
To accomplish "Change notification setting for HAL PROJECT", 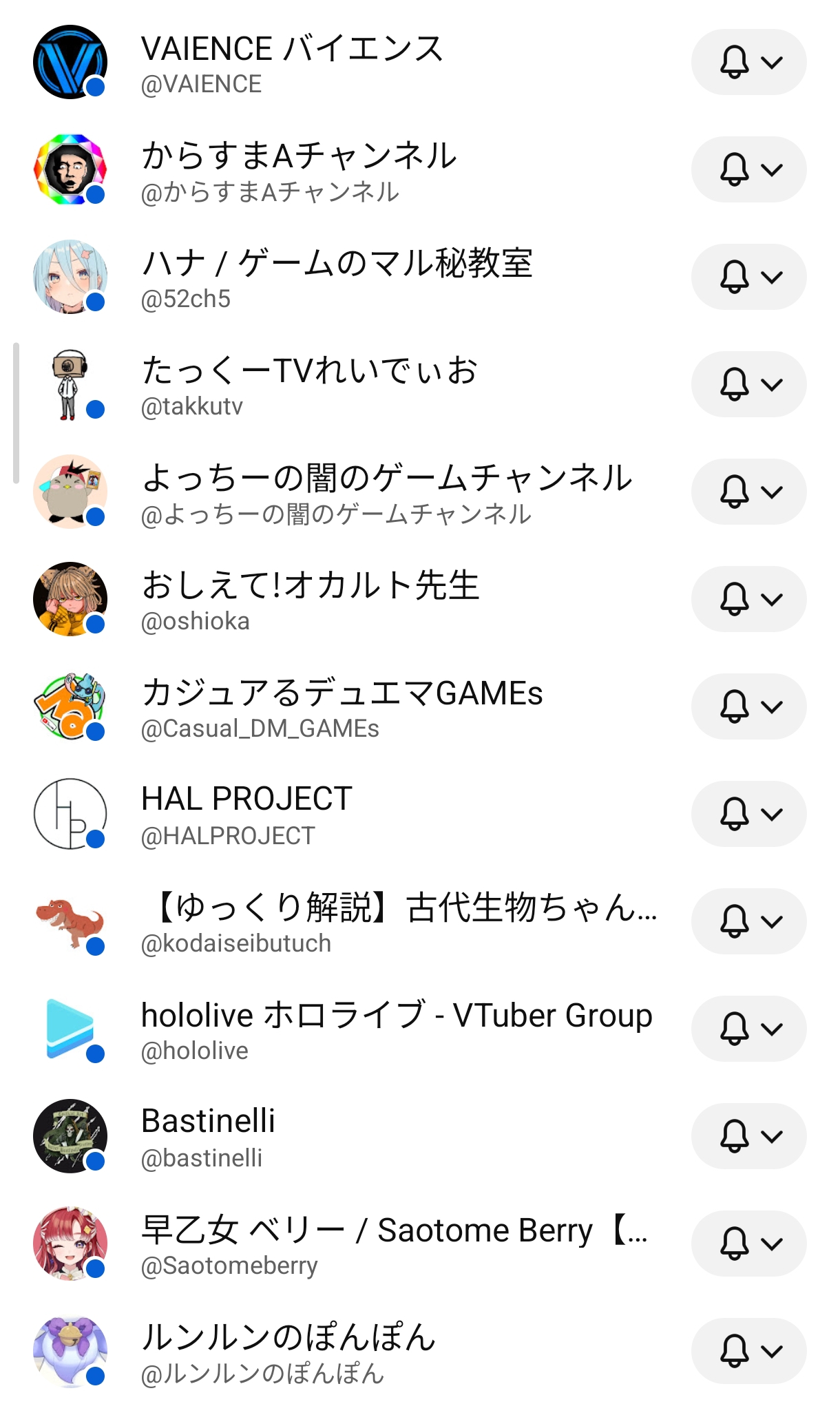I will coord(748,814).
